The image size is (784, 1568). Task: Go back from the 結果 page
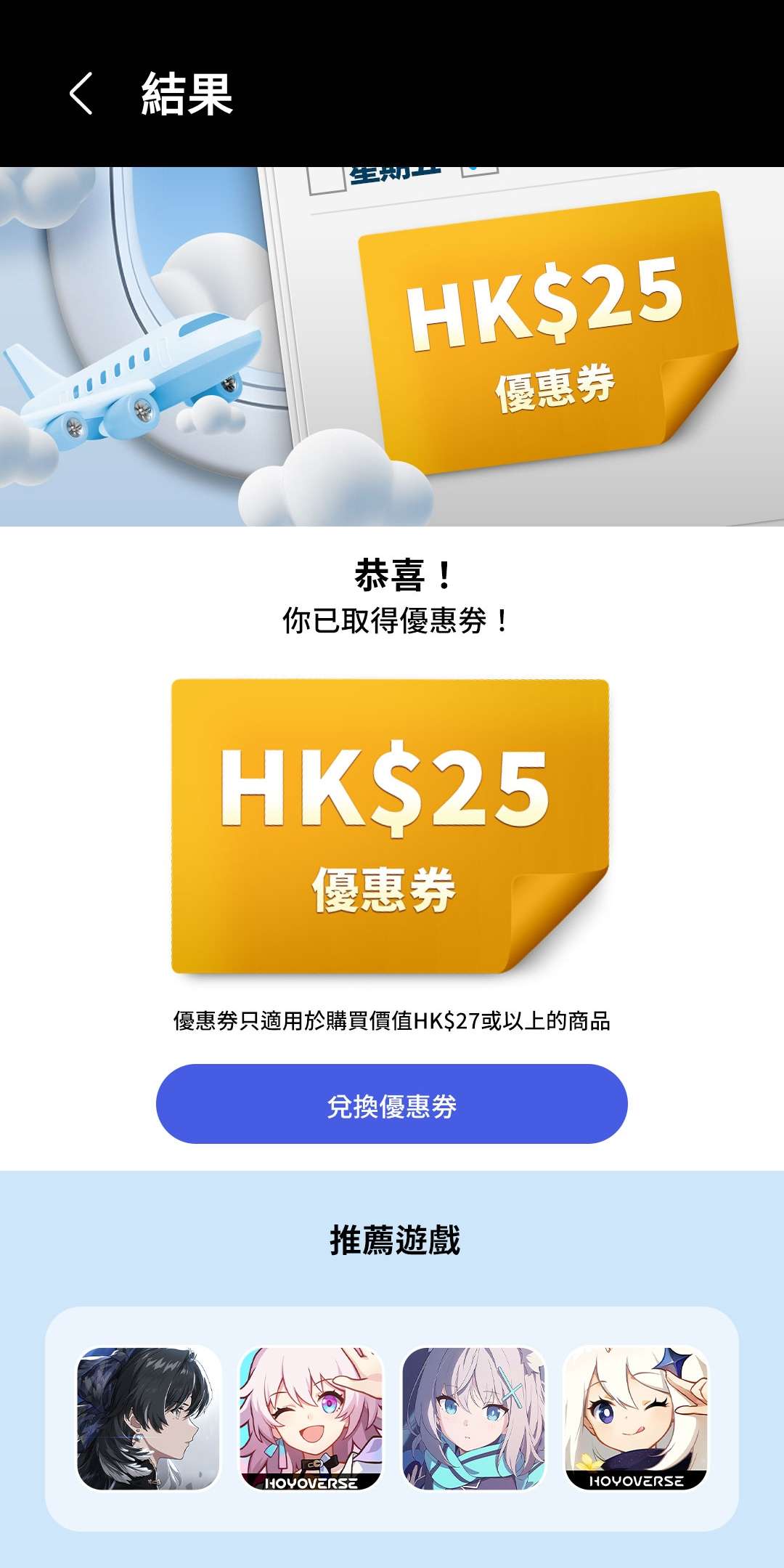pos(81,94)
